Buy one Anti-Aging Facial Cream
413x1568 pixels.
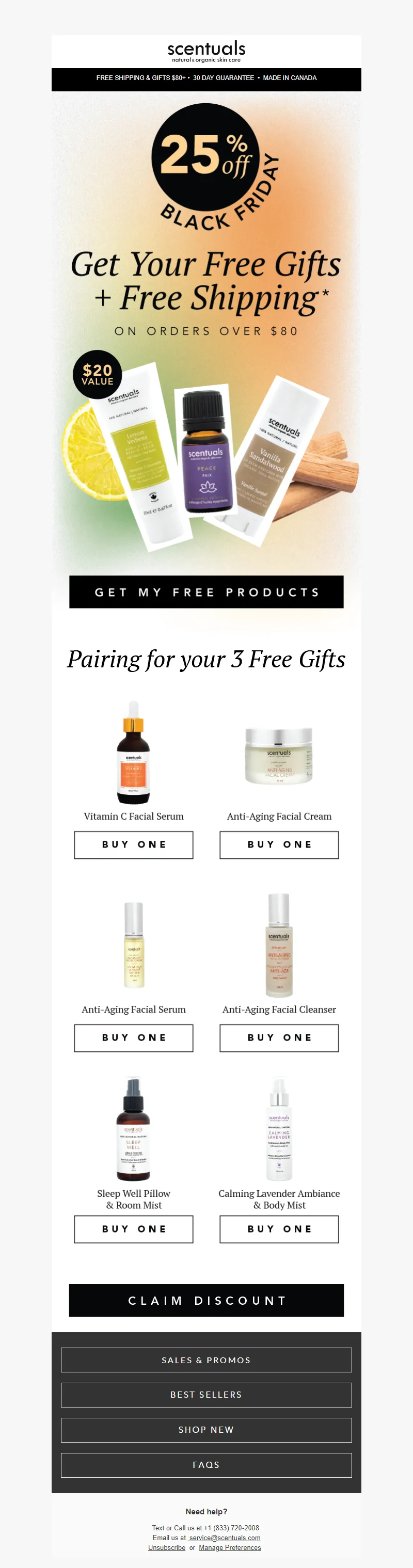(x=279, y=844)
